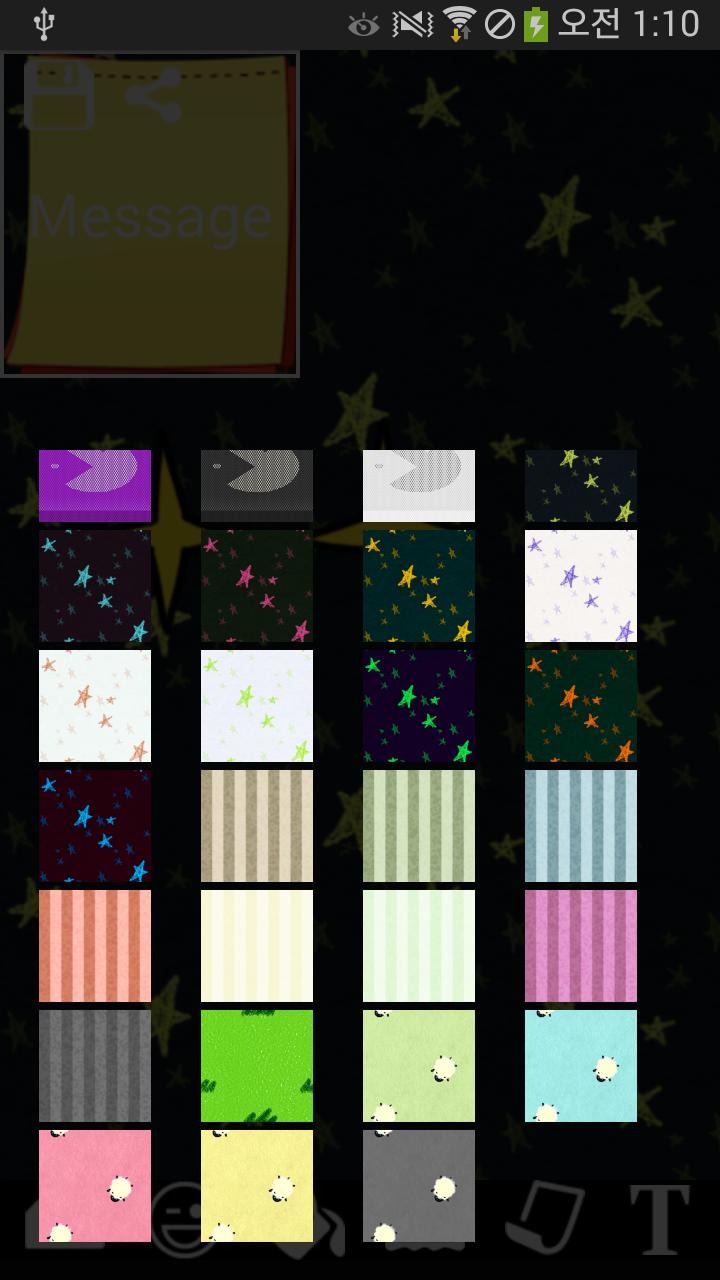720x1280 pixels.
Task: Select the bright green grass background
Action: click(257, 1066)
